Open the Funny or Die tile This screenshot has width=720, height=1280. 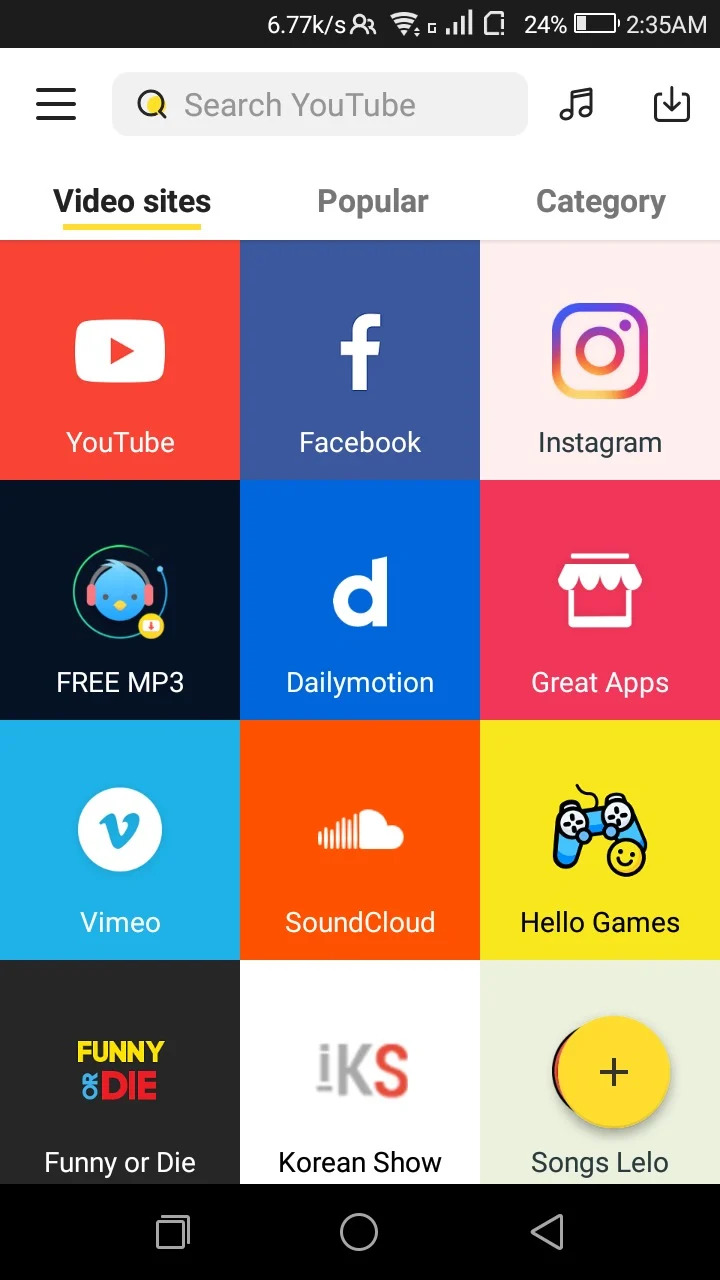click(120, 1080)
